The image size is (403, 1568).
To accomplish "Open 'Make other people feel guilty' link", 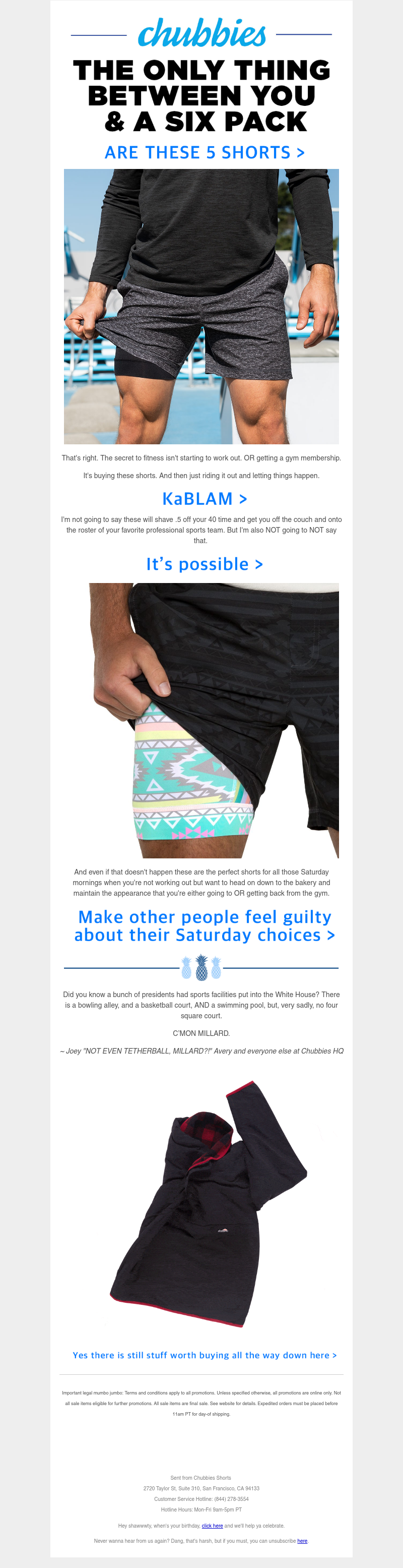I will pyautogui.click(x=204, y=925).
